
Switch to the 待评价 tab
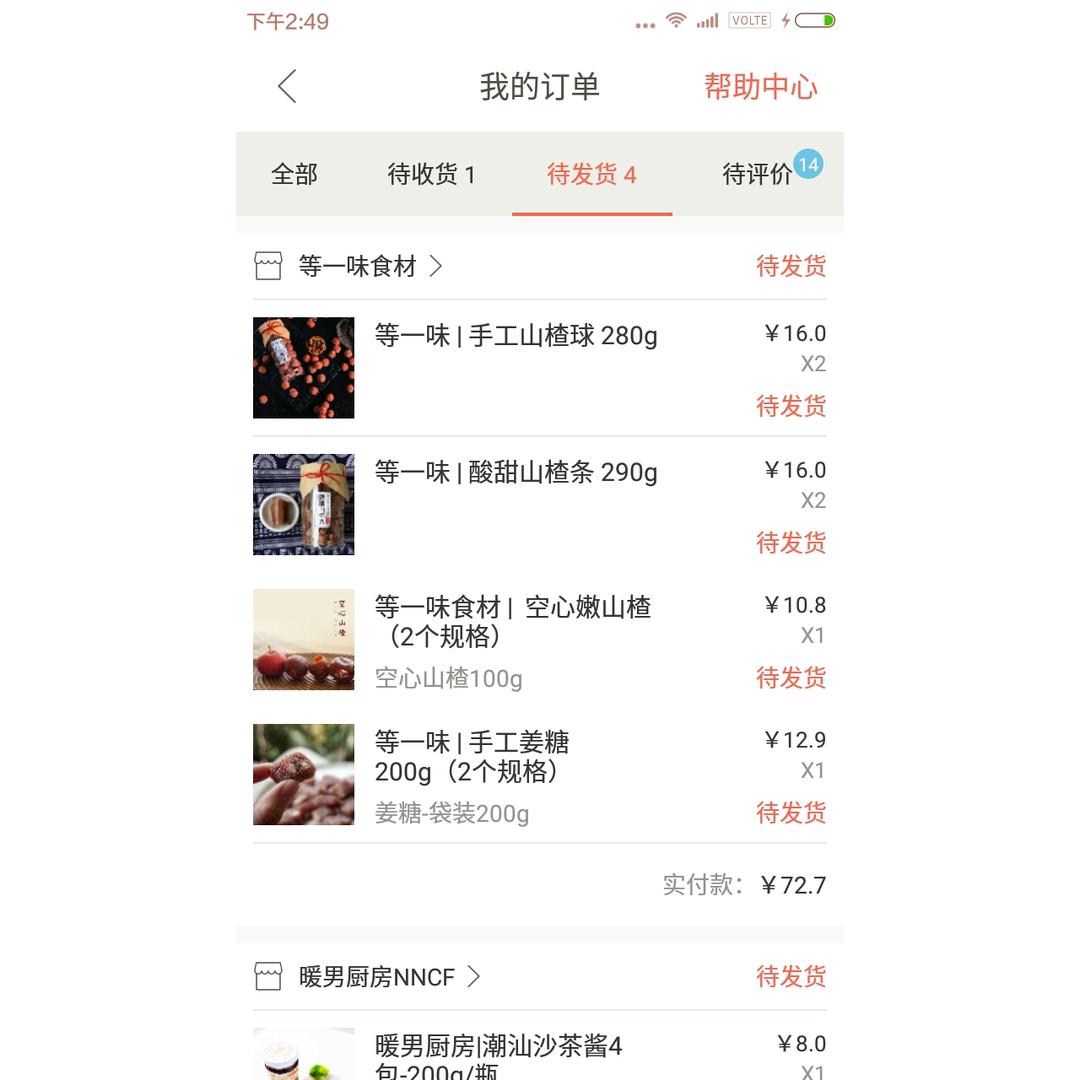(x=758, y=175)
